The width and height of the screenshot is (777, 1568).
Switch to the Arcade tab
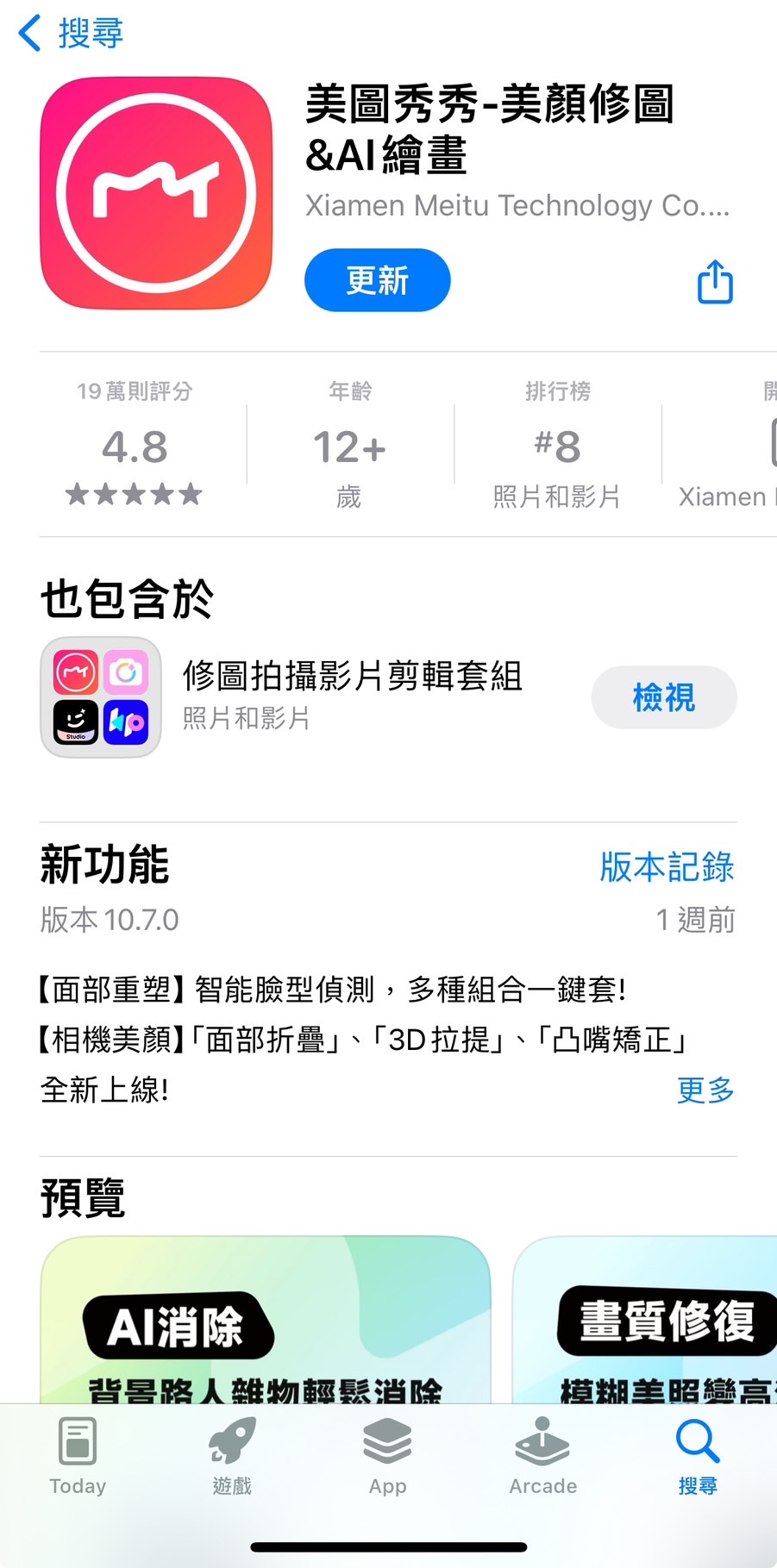(x=542, y=1456)
